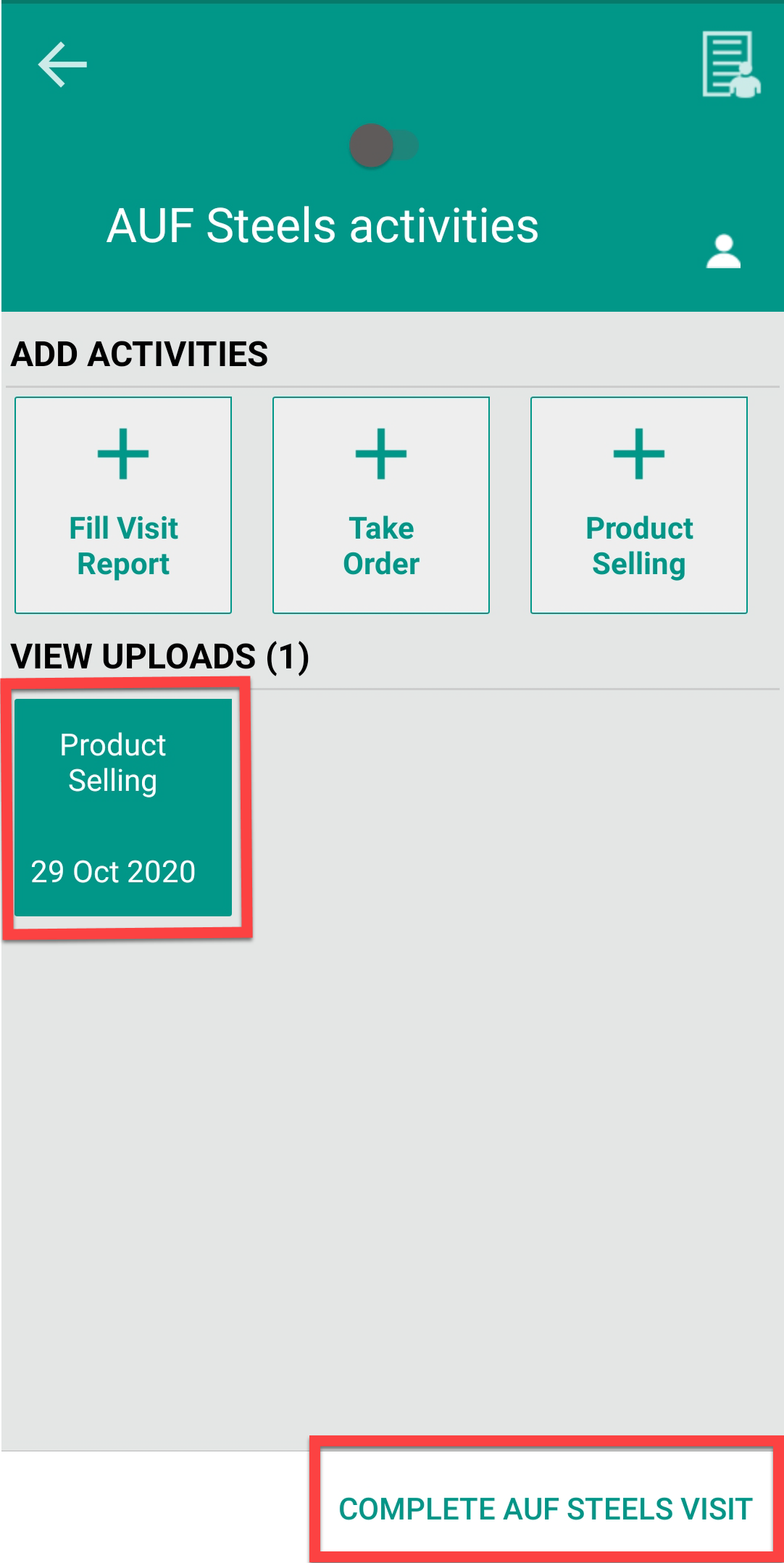The height and width of the screenshot is (1563, 784).
Task: Add a Take Order activity
Action: tap(381, 505)
